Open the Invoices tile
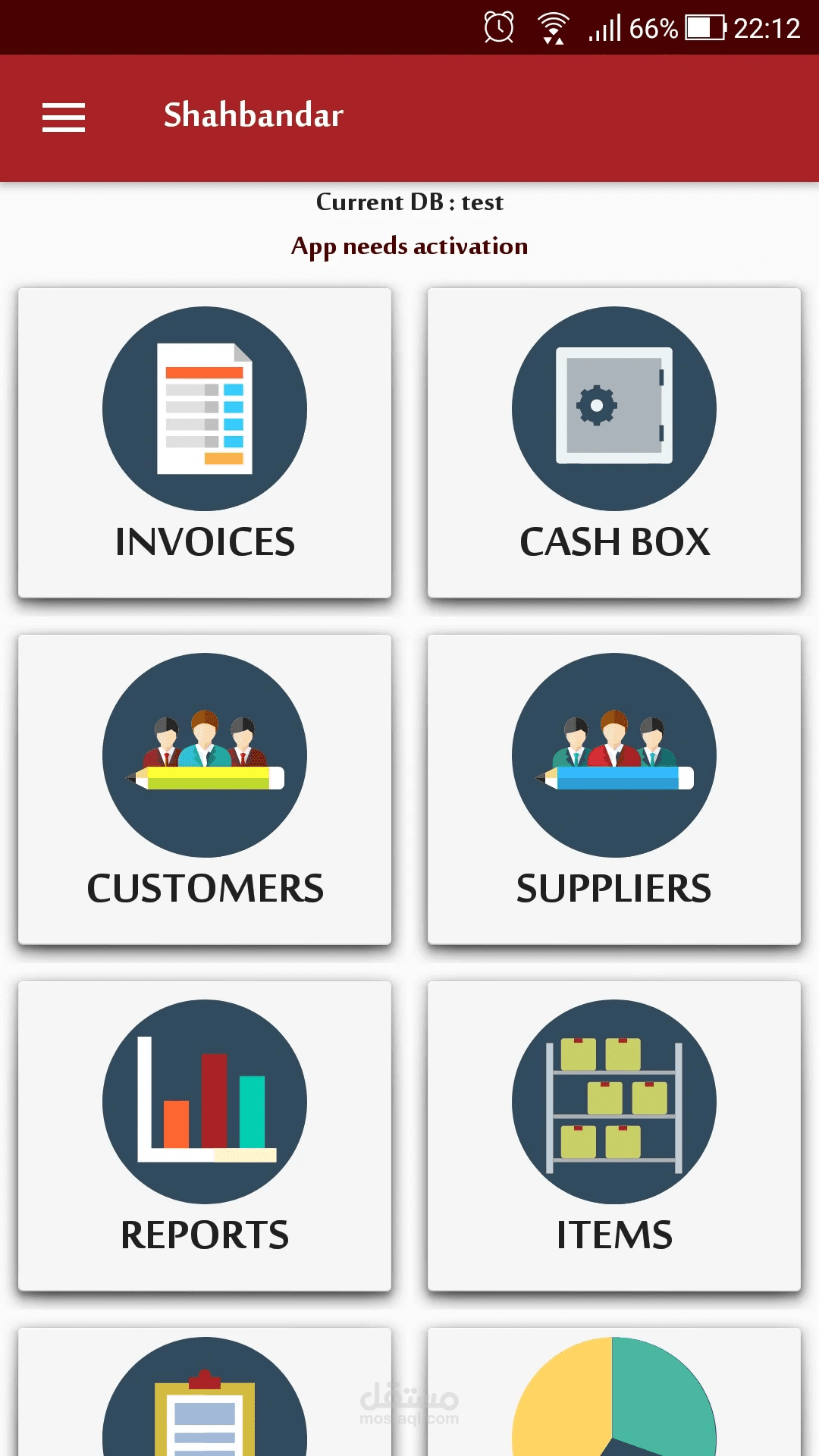Viewport: 819px width, 1456px height. pos(205,443)
